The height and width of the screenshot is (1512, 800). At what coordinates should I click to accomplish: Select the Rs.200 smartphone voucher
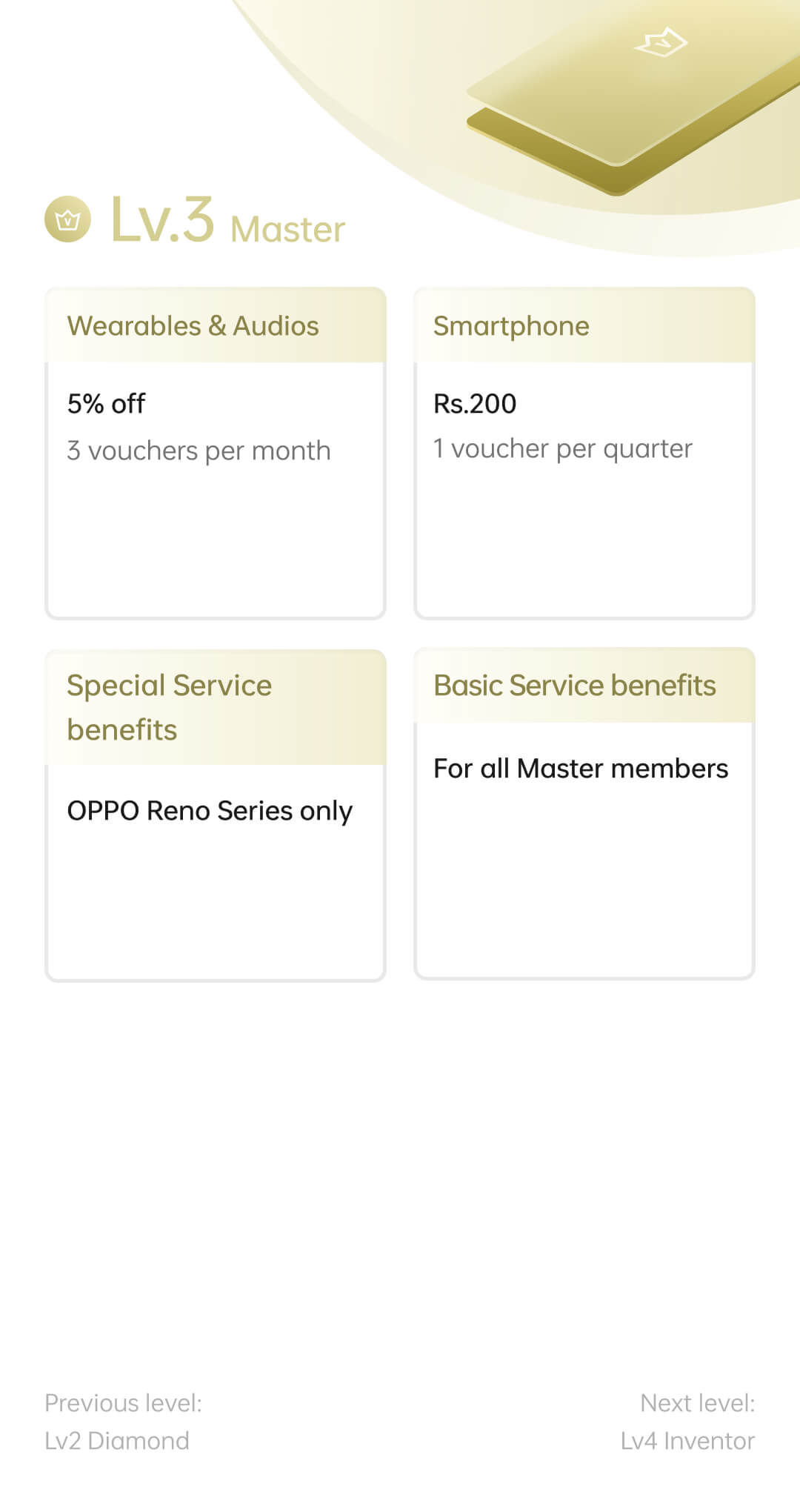pos(475,404)
